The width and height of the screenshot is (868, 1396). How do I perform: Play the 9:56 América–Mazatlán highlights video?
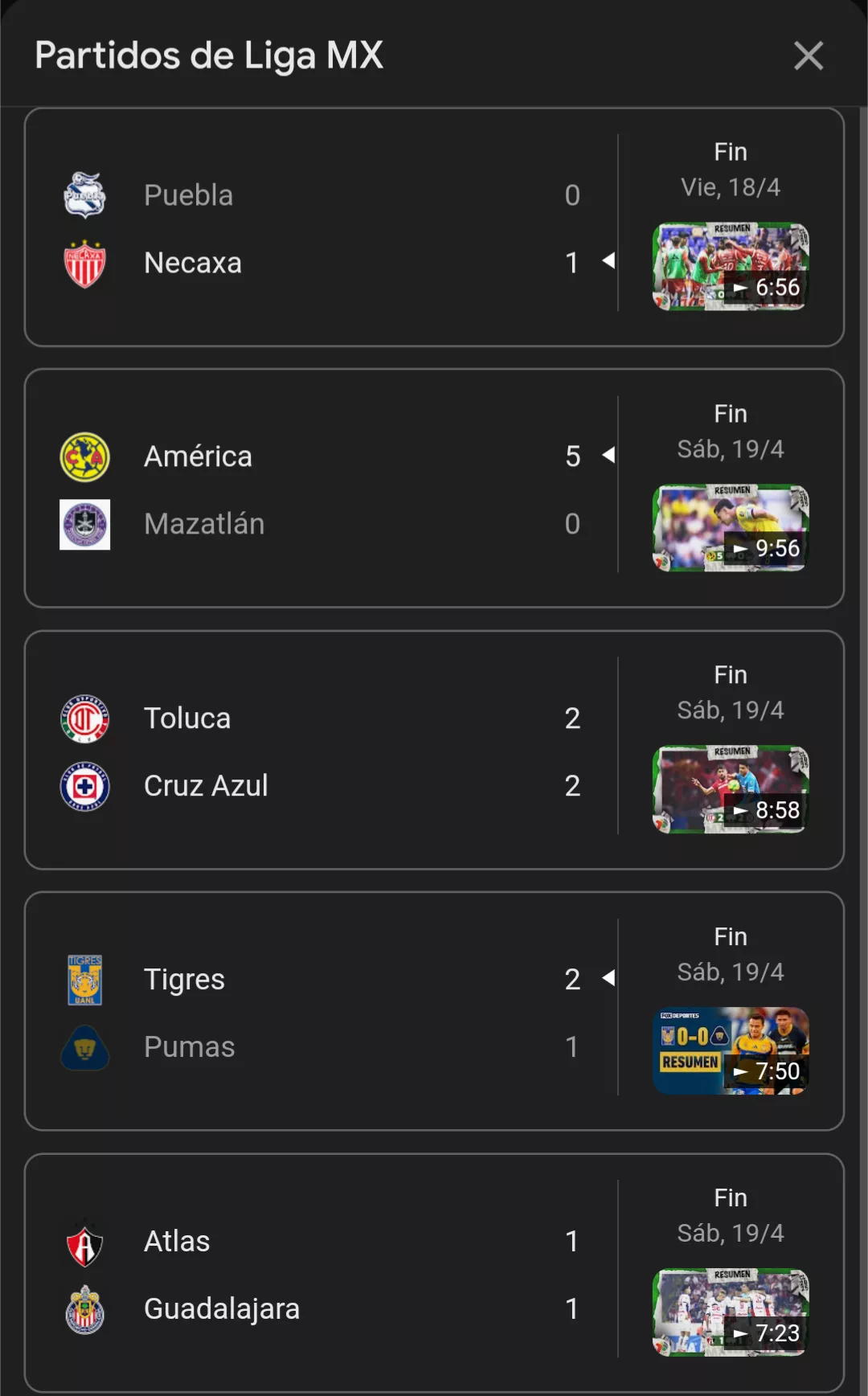click(x=731, y=527)
